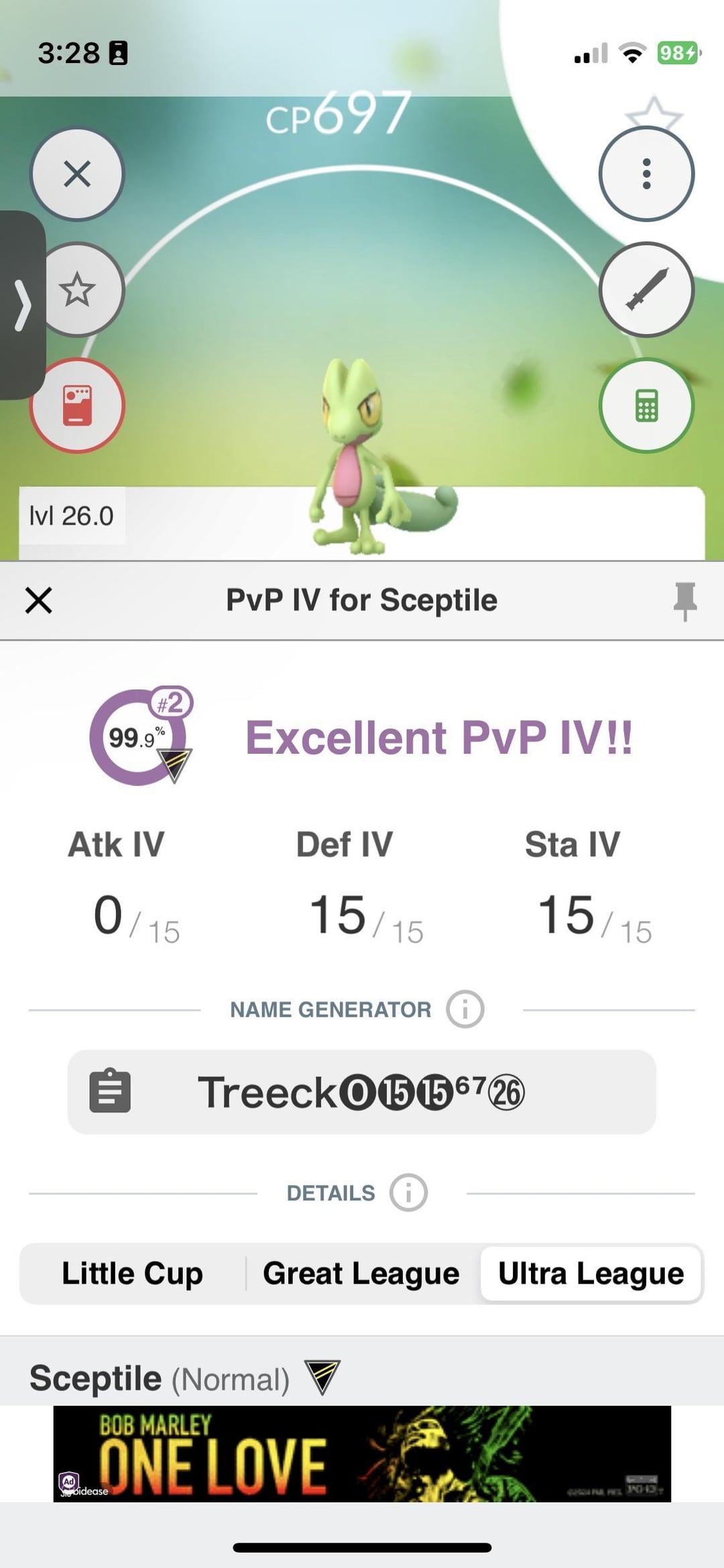
Task: Switch to the Little Cup tab
Action: [132, 1274]
